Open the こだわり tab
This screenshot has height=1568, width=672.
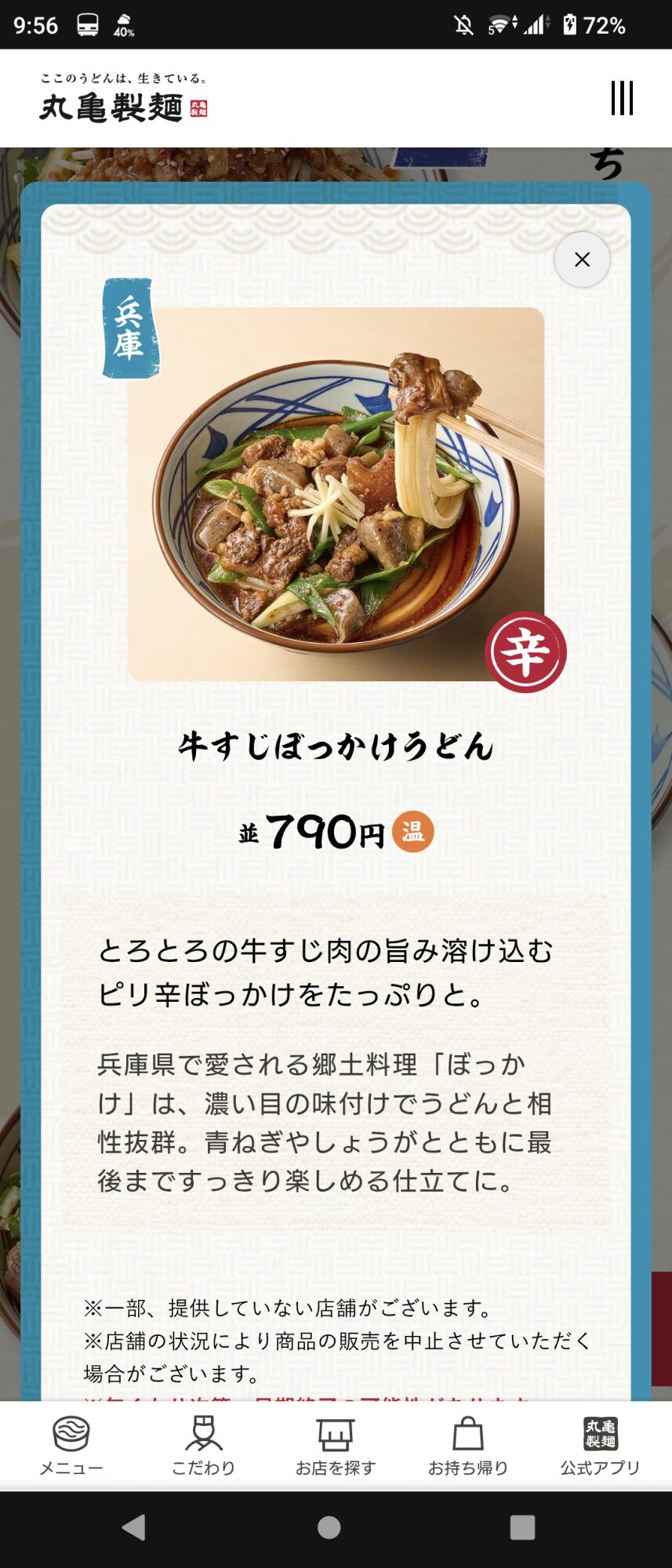pos(204,1446)
